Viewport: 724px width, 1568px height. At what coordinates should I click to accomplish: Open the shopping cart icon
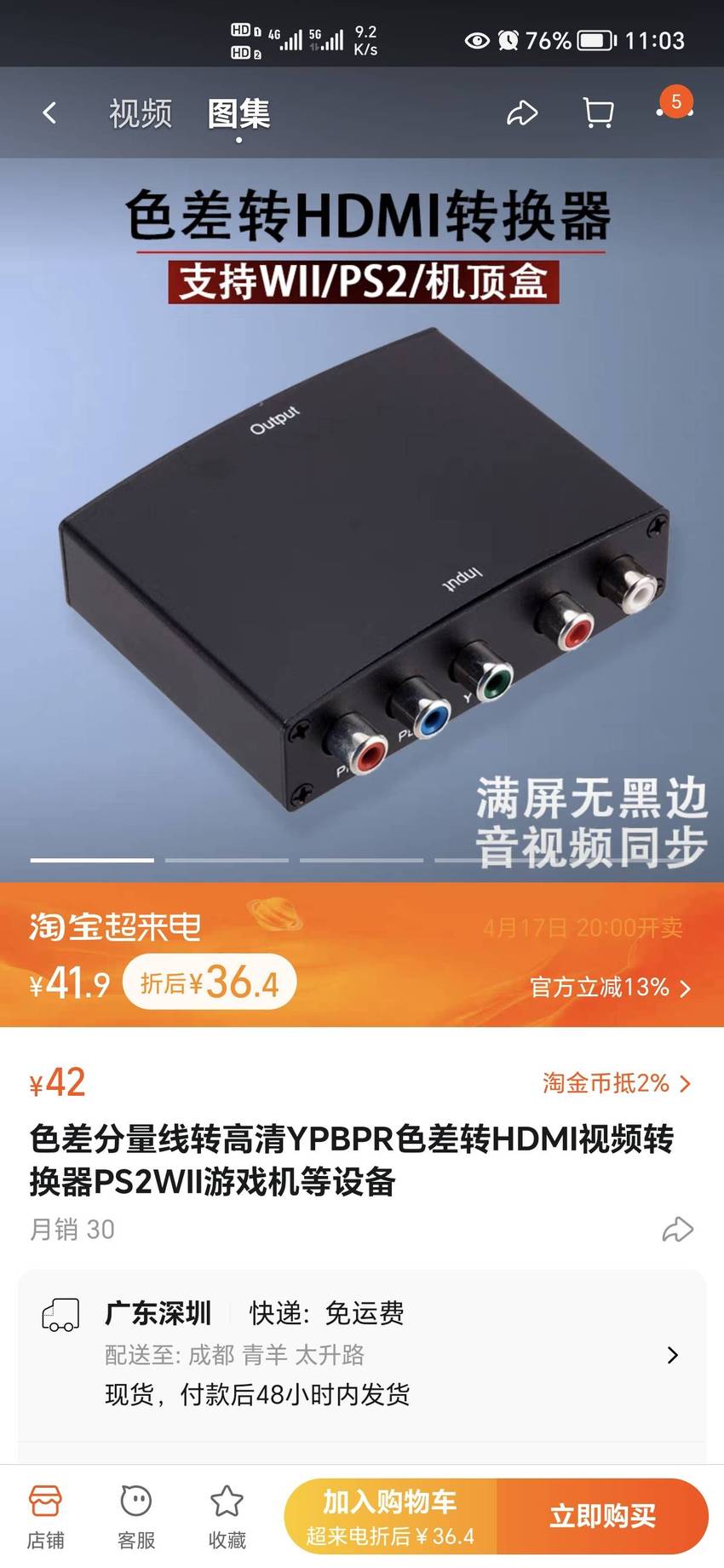point(598,113)
